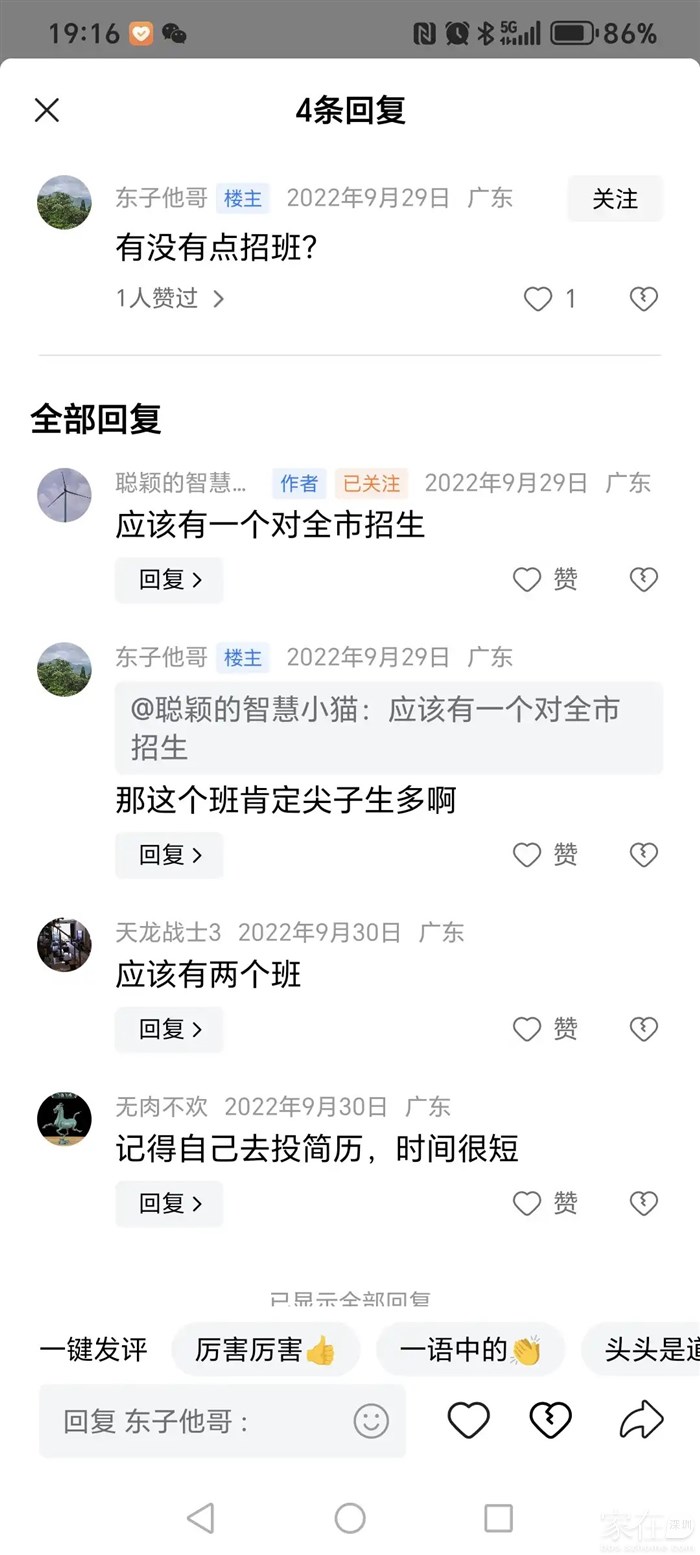Dislike the comment 有没有点招班
The width and height of the screenshot is (700, 1555).
point(643,299)
